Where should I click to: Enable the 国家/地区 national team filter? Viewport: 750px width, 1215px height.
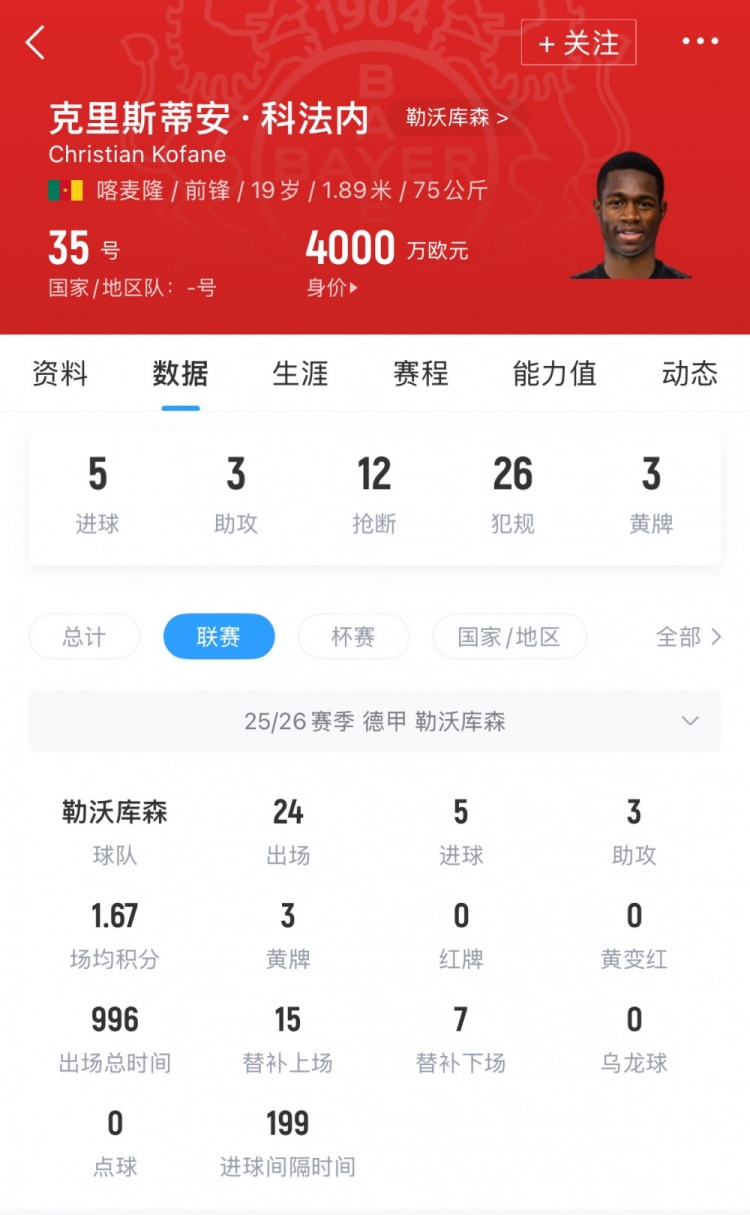point(509,636)
